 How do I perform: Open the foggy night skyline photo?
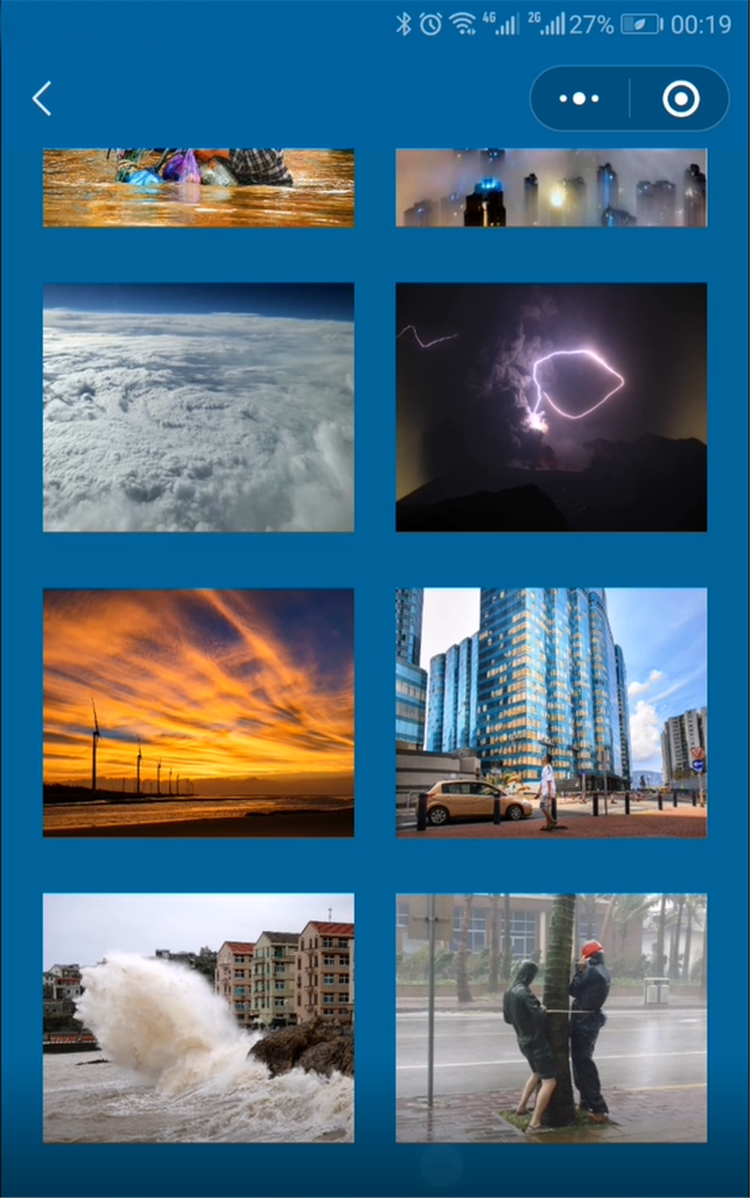coord(551,188)
